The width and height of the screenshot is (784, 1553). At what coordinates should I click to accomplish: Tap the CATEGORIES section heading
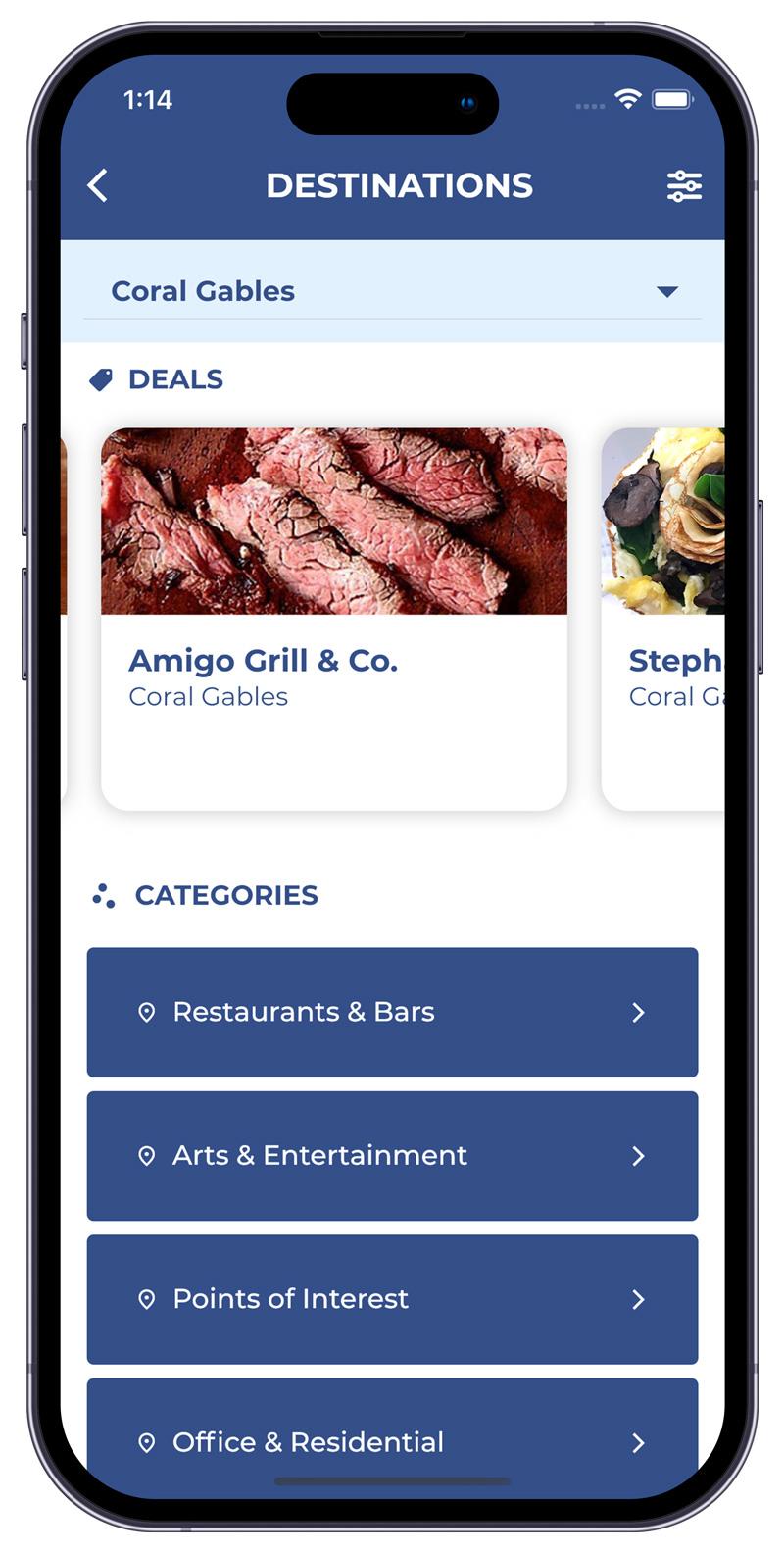click(x=226, y=894)
